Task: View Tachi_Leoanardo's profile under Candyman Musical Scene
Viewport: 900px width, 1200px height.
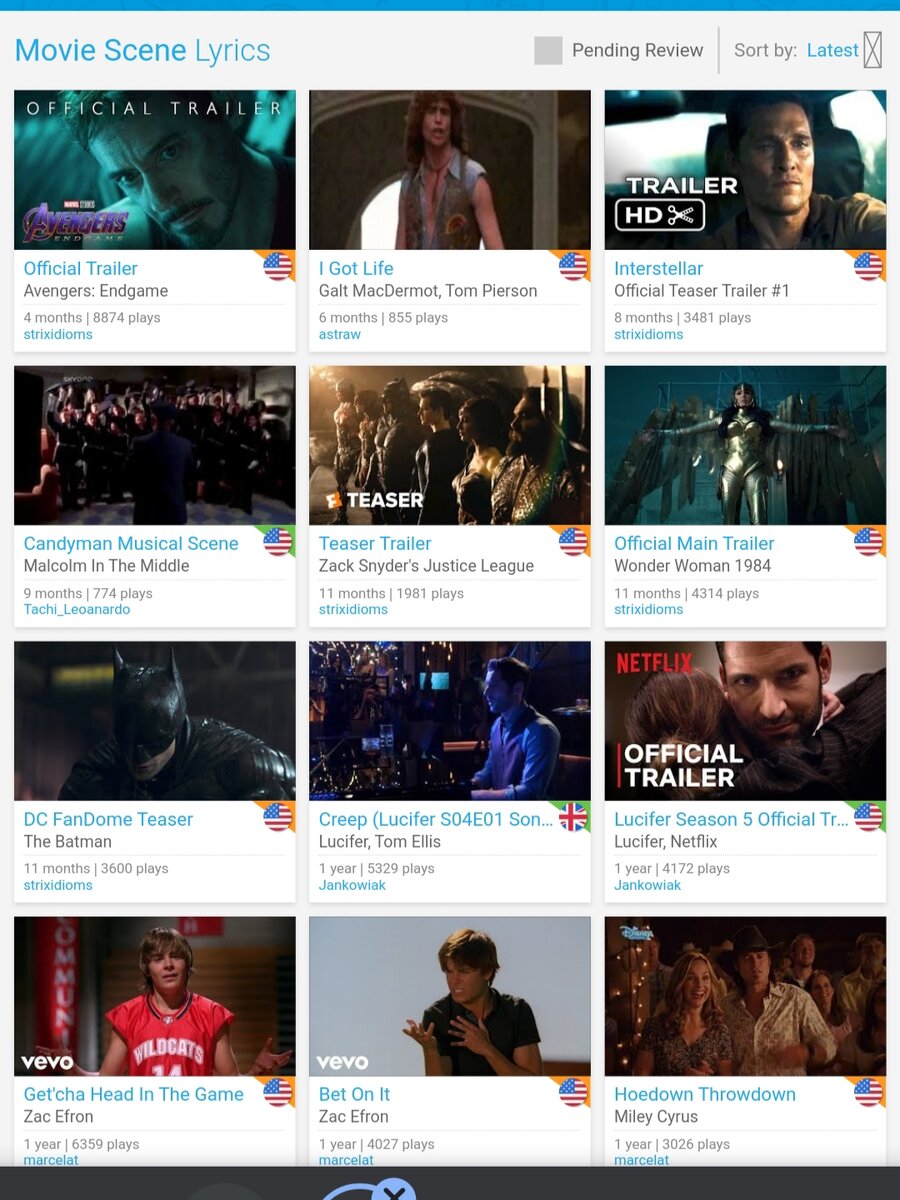Action: (x=77, y=609)
